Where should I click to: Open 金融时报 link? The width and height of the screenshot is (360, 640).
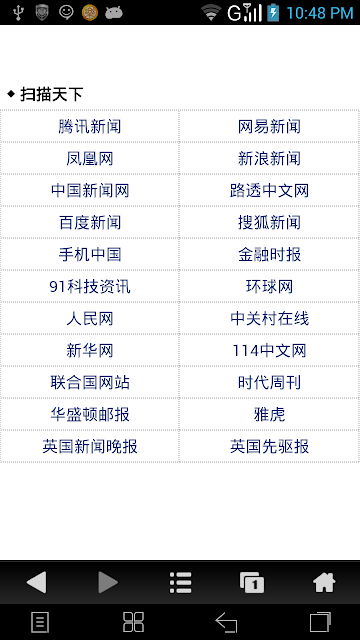pos(269,254)
